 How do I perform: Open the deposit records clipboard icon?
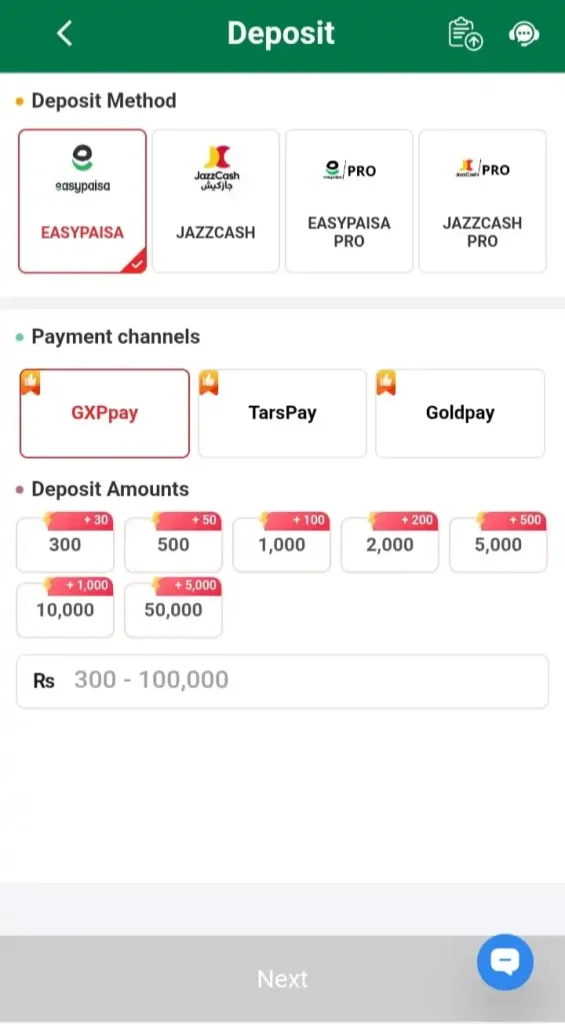[x=465, y=33]
